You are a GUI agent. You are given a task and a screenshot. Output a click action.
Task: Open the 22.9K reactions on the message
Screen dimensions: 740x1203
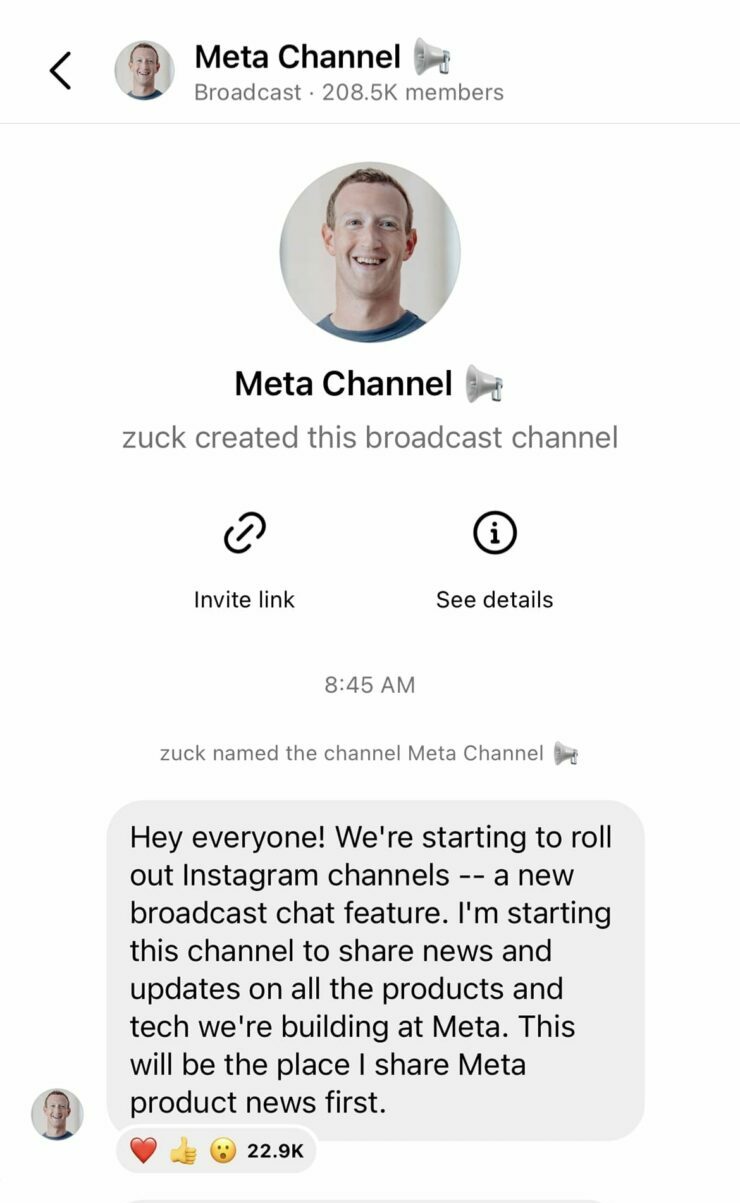(x=217, y=1151)
